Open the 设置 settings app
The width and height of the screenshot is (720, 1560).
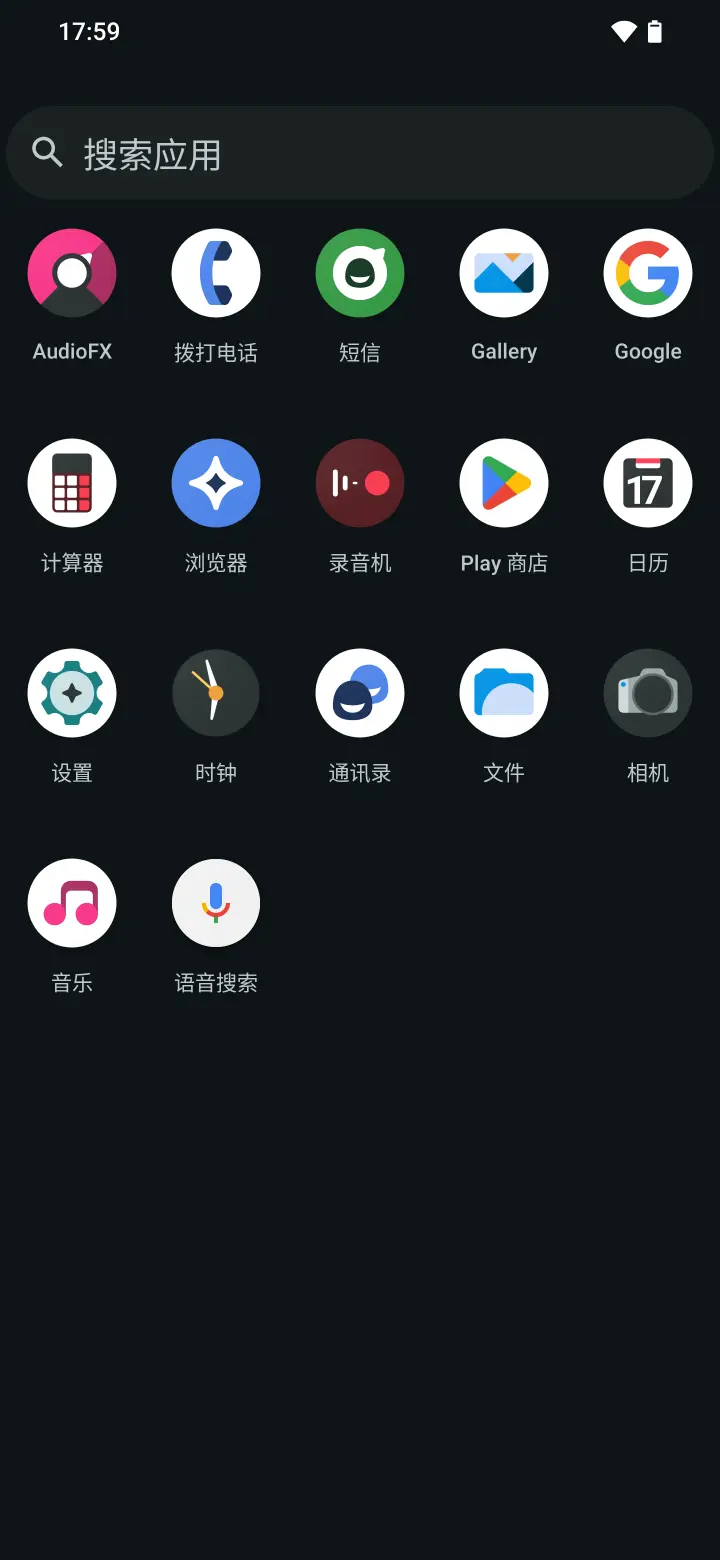[72, 693]
